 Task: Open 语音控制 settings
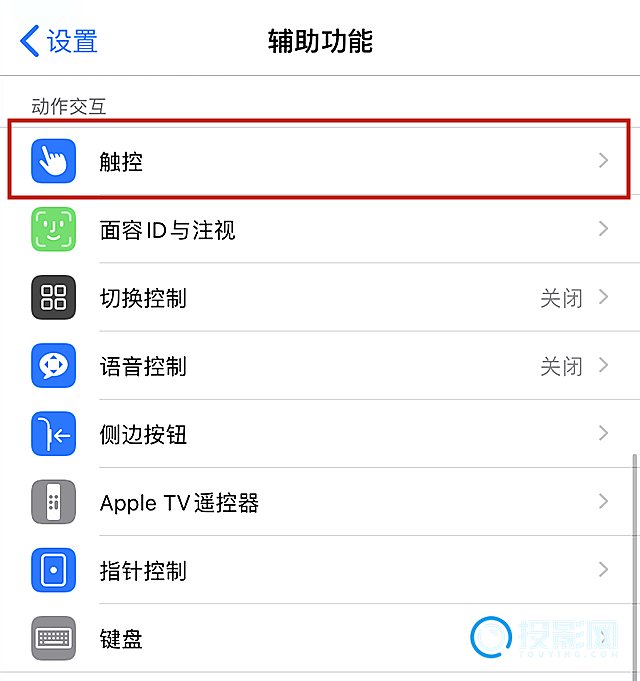(x=320, y=366)
